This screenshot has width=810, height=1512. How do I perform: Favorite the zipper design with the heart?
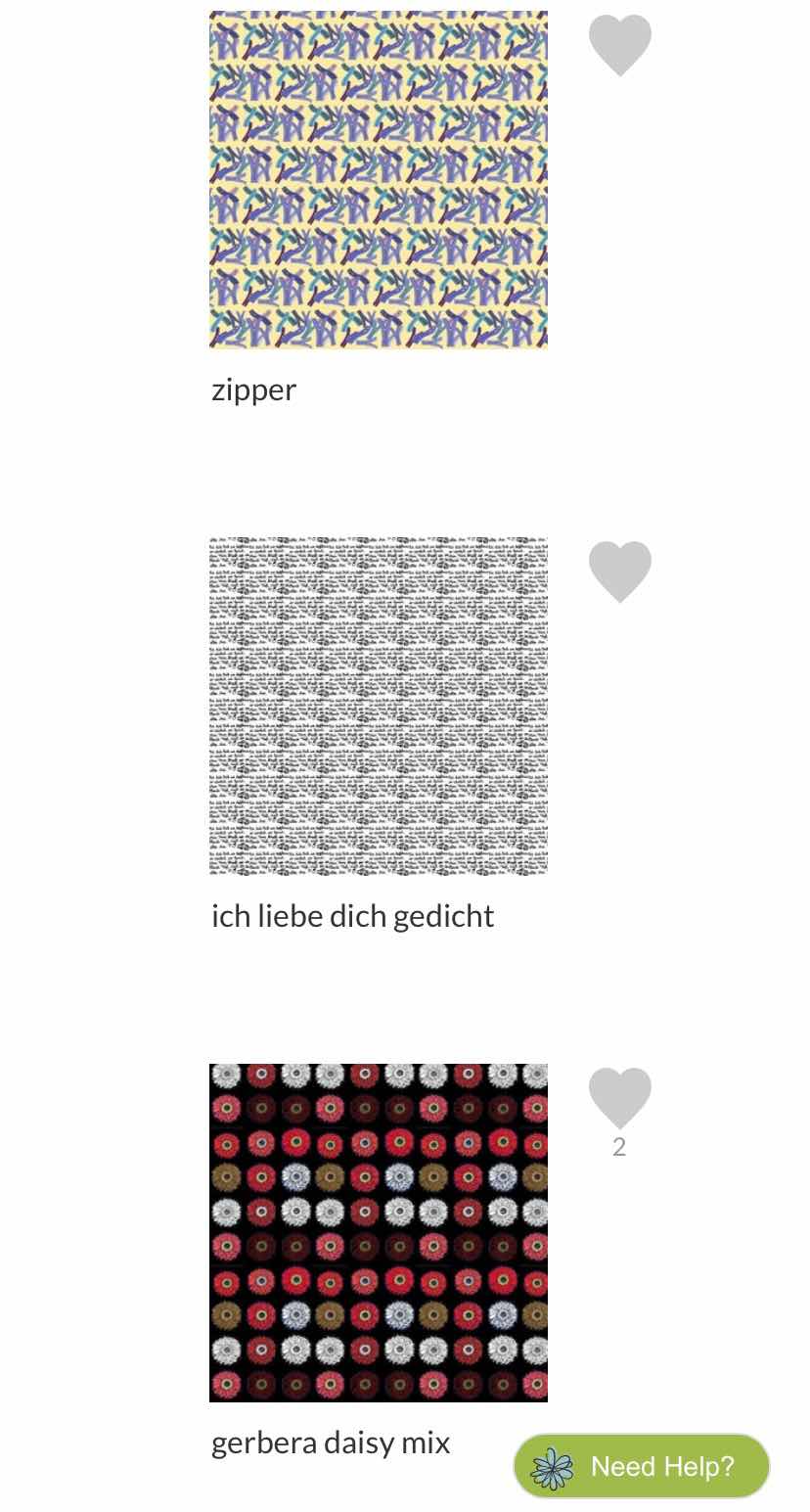pyautogui.click(x=619, y=45)
